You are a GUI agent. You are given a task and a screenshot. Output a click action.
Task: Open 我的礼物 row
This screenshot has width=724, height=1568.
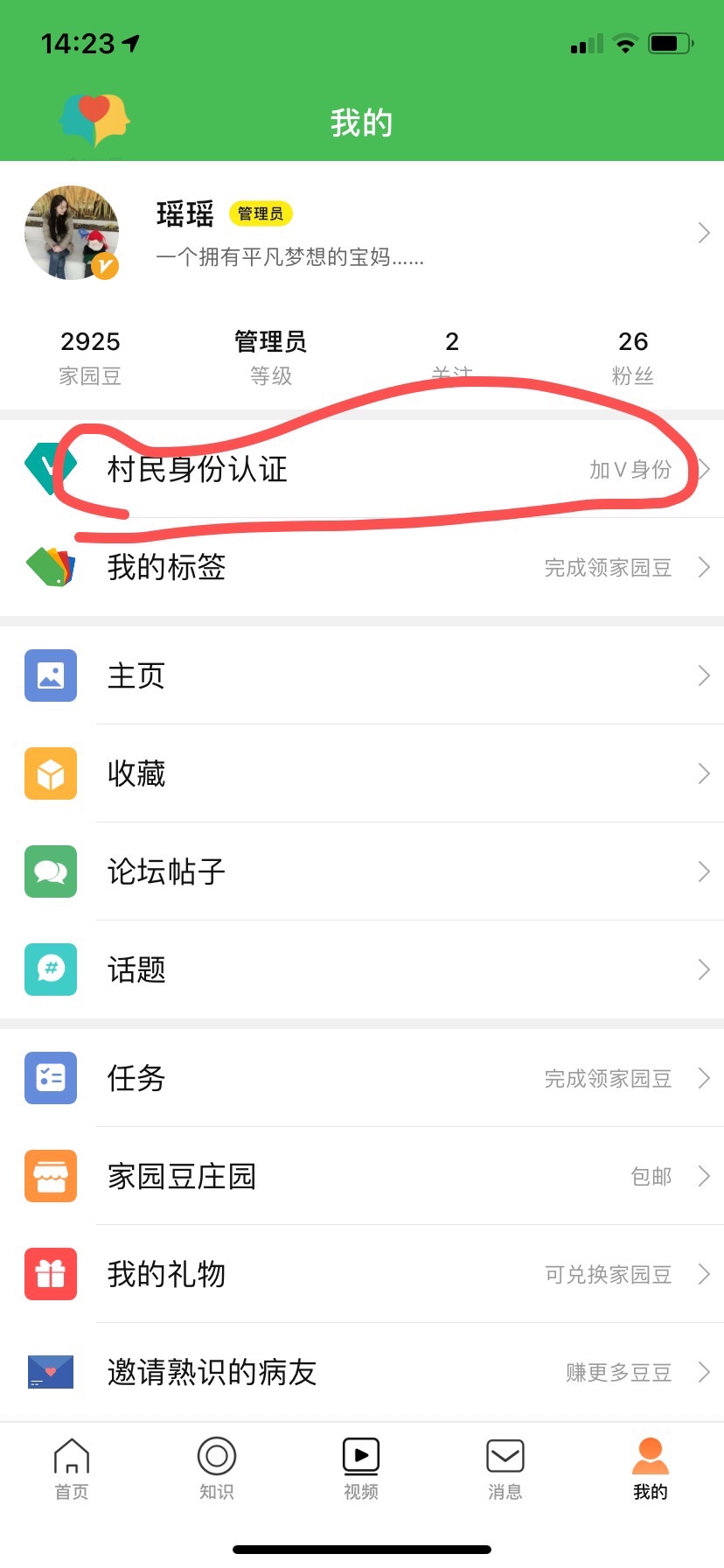362,1274
